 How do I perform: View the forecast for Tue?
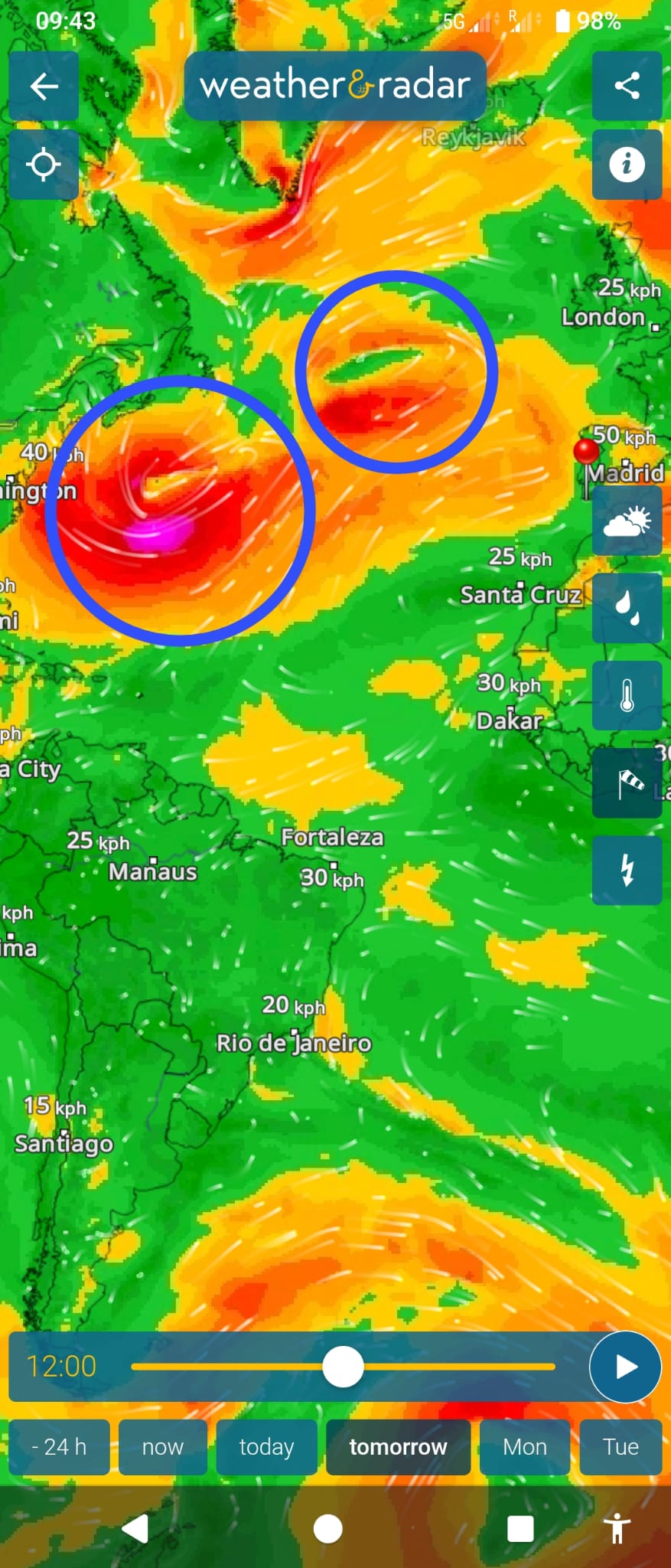coord(621,1446)
